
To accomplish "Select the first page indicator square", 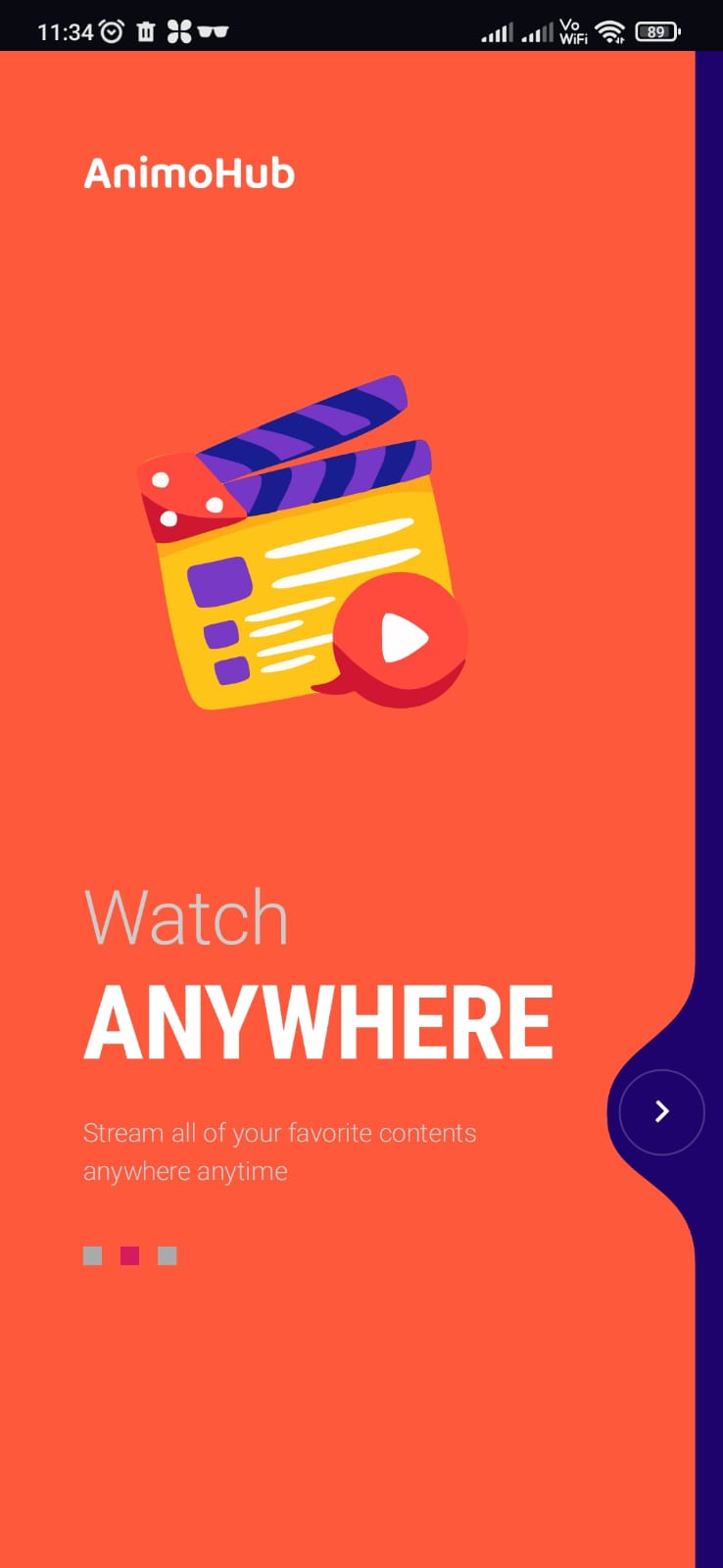I will [92, 1255].
